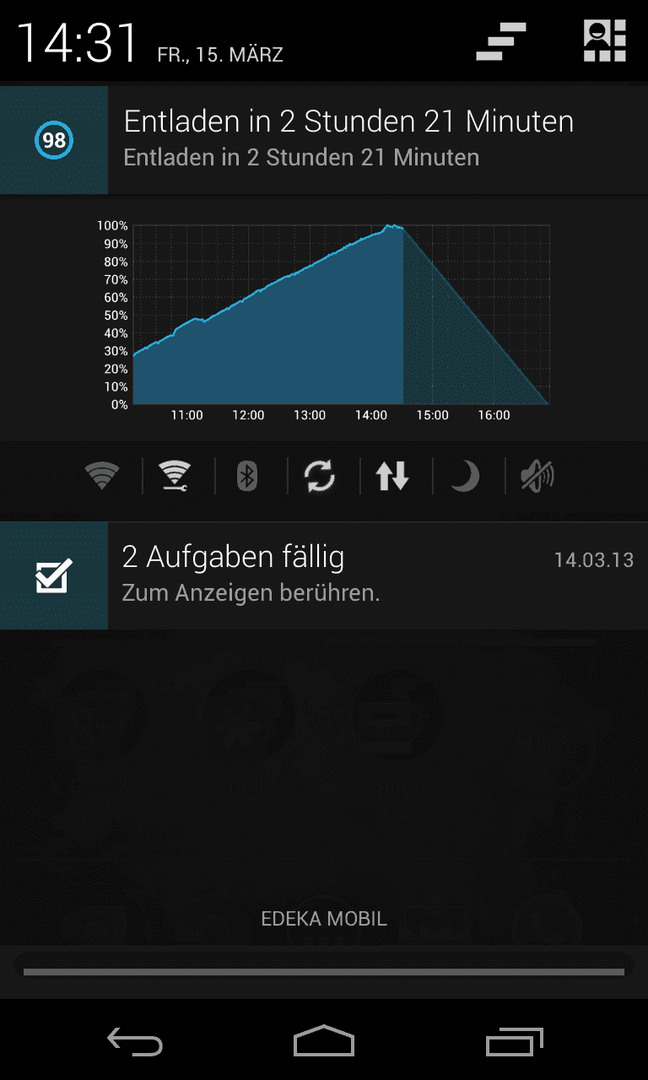Toggle mobile data
Image resolution: width=648 pixels, height=1080 pixels.
[x=393, y=475]
